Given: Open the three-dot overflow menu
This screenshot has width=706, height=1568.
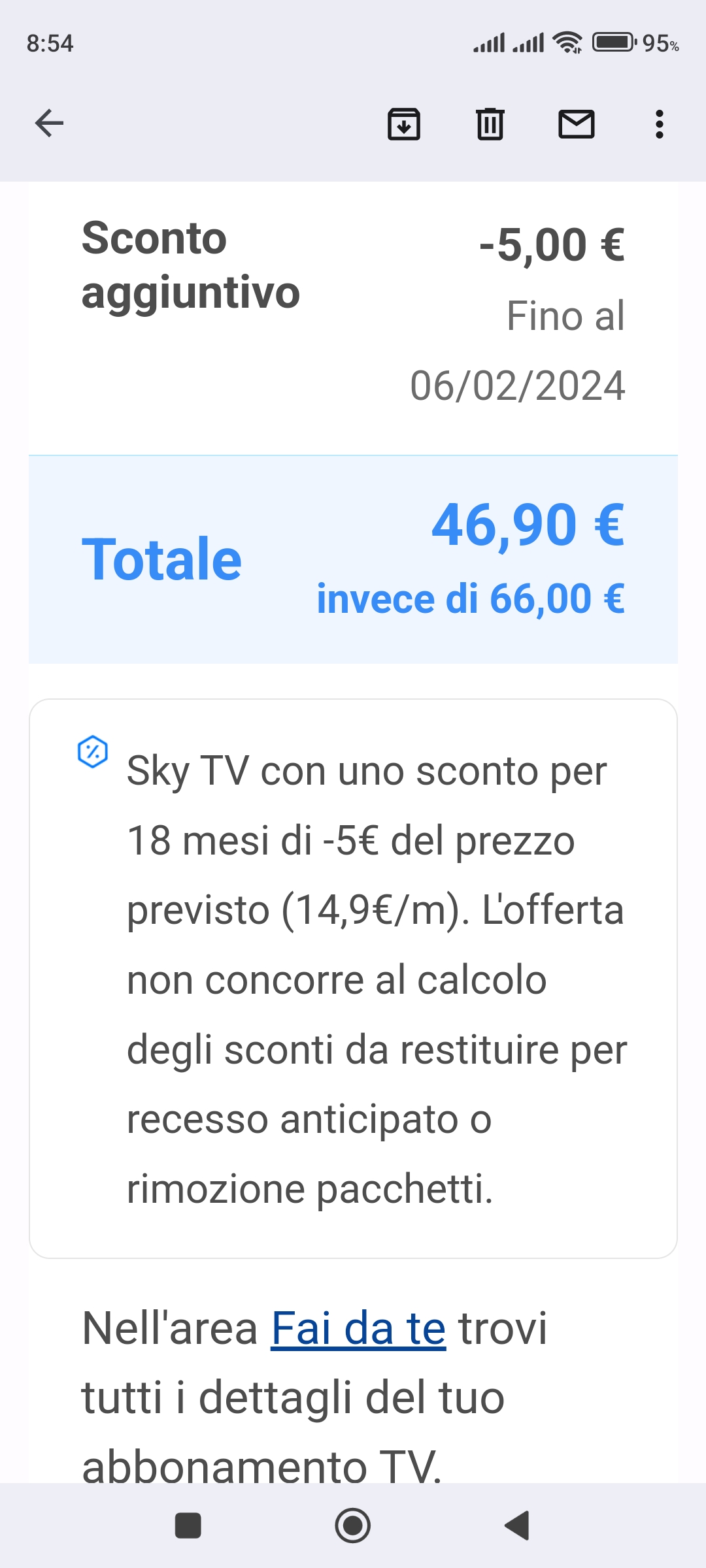Looking at the screenshot, I should [660, 123].
